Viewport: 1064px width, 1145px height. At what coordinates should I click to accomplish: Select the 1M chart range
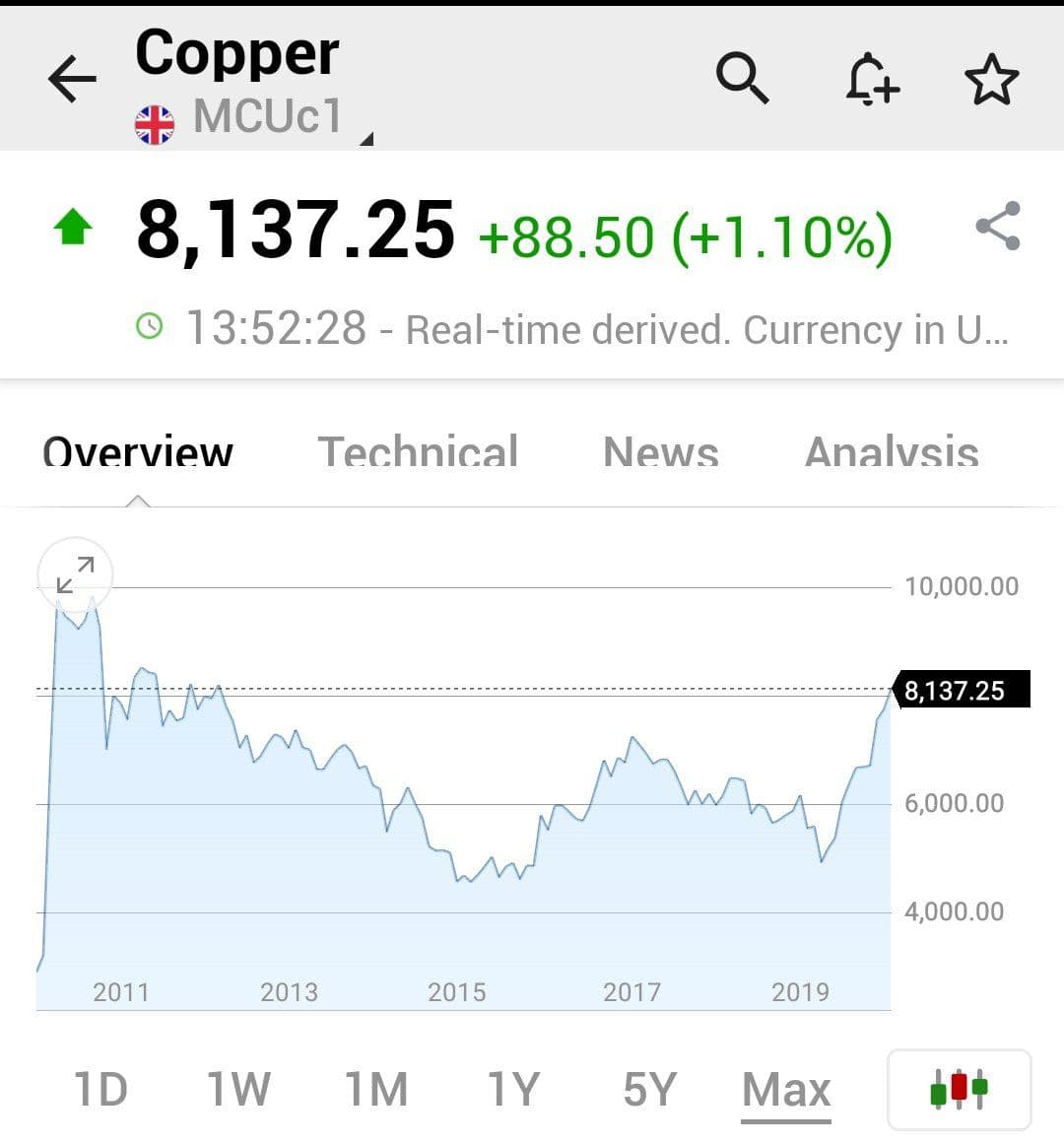click(x=376, y=1089)
